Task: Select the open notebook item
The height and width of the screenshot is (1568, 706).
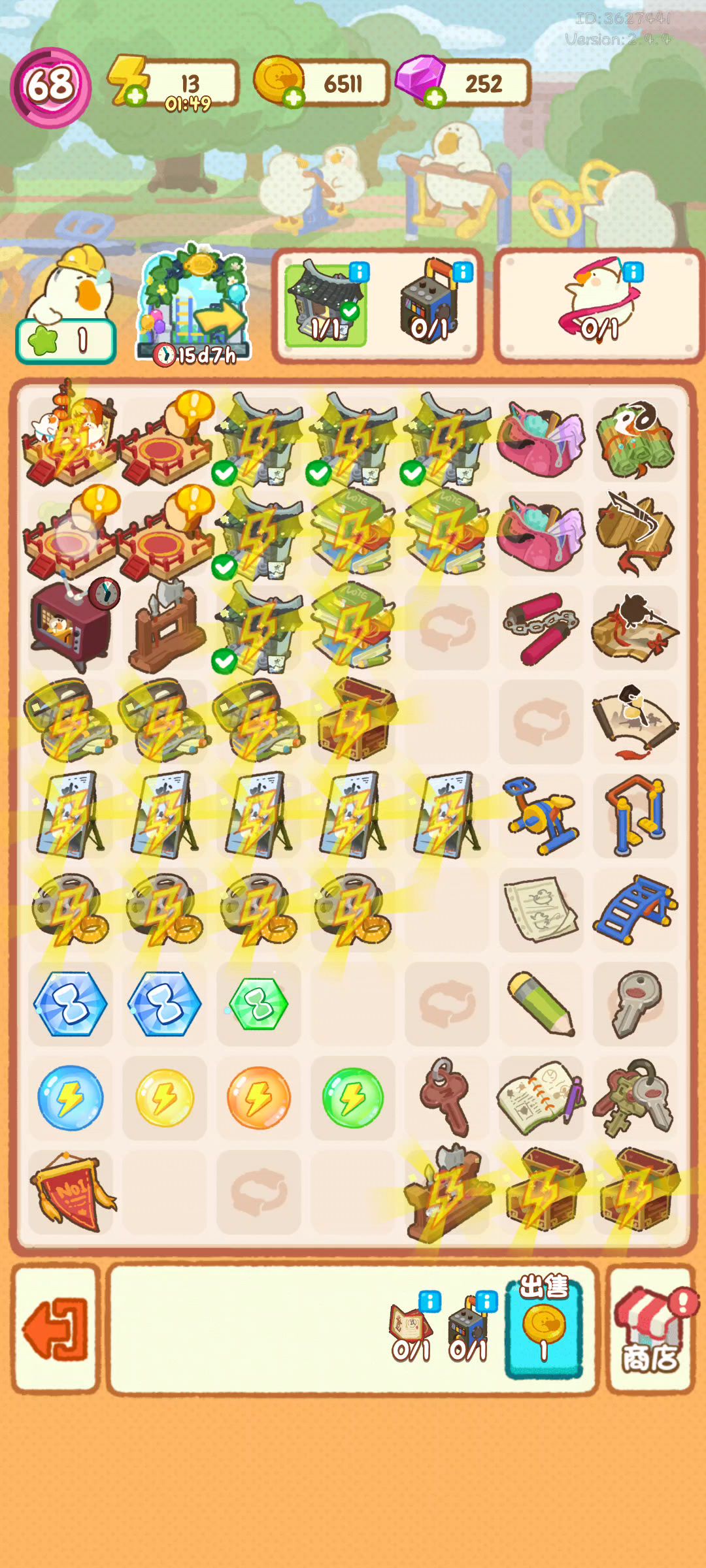Action: (x=541, y=1098)
